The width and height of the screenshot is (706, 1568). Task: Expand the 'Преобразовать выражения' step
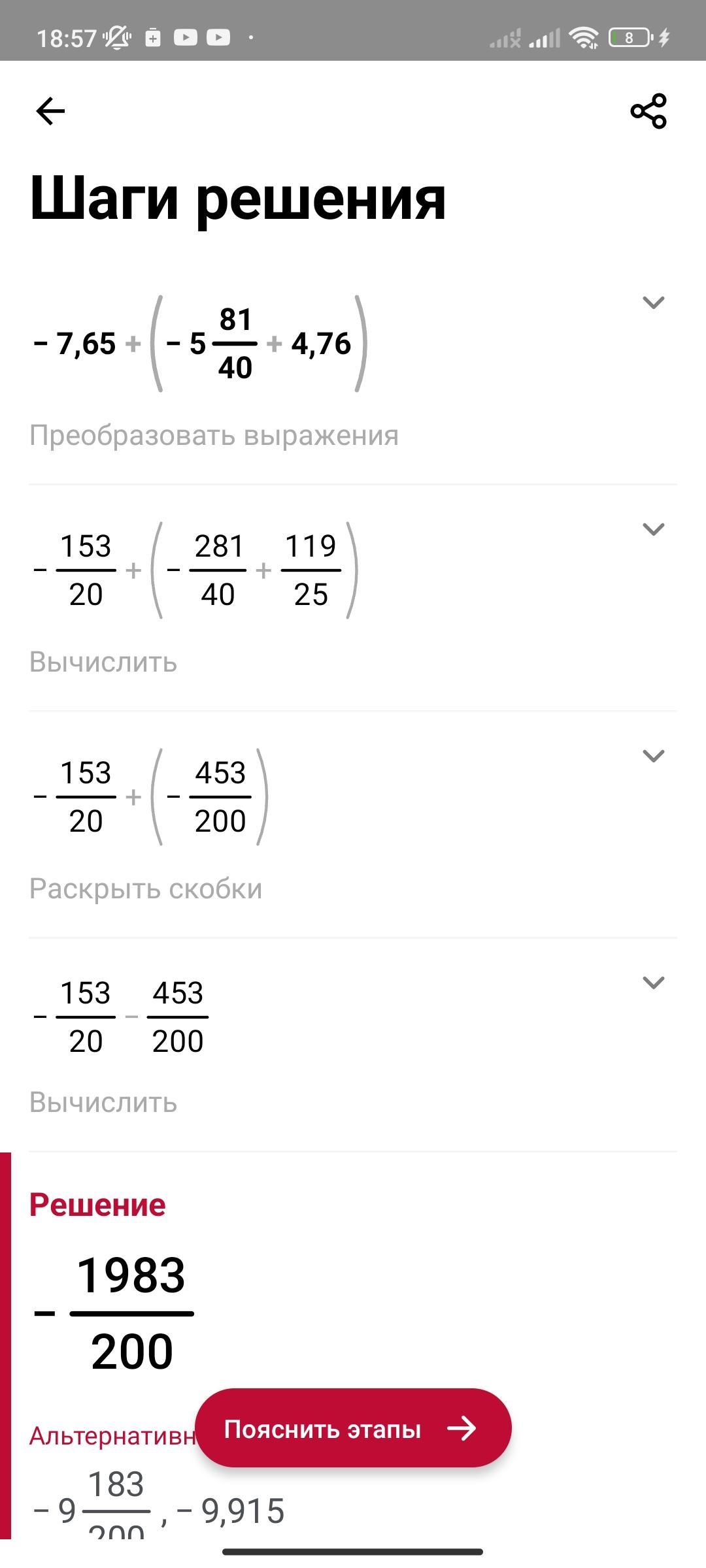[653, 302]
